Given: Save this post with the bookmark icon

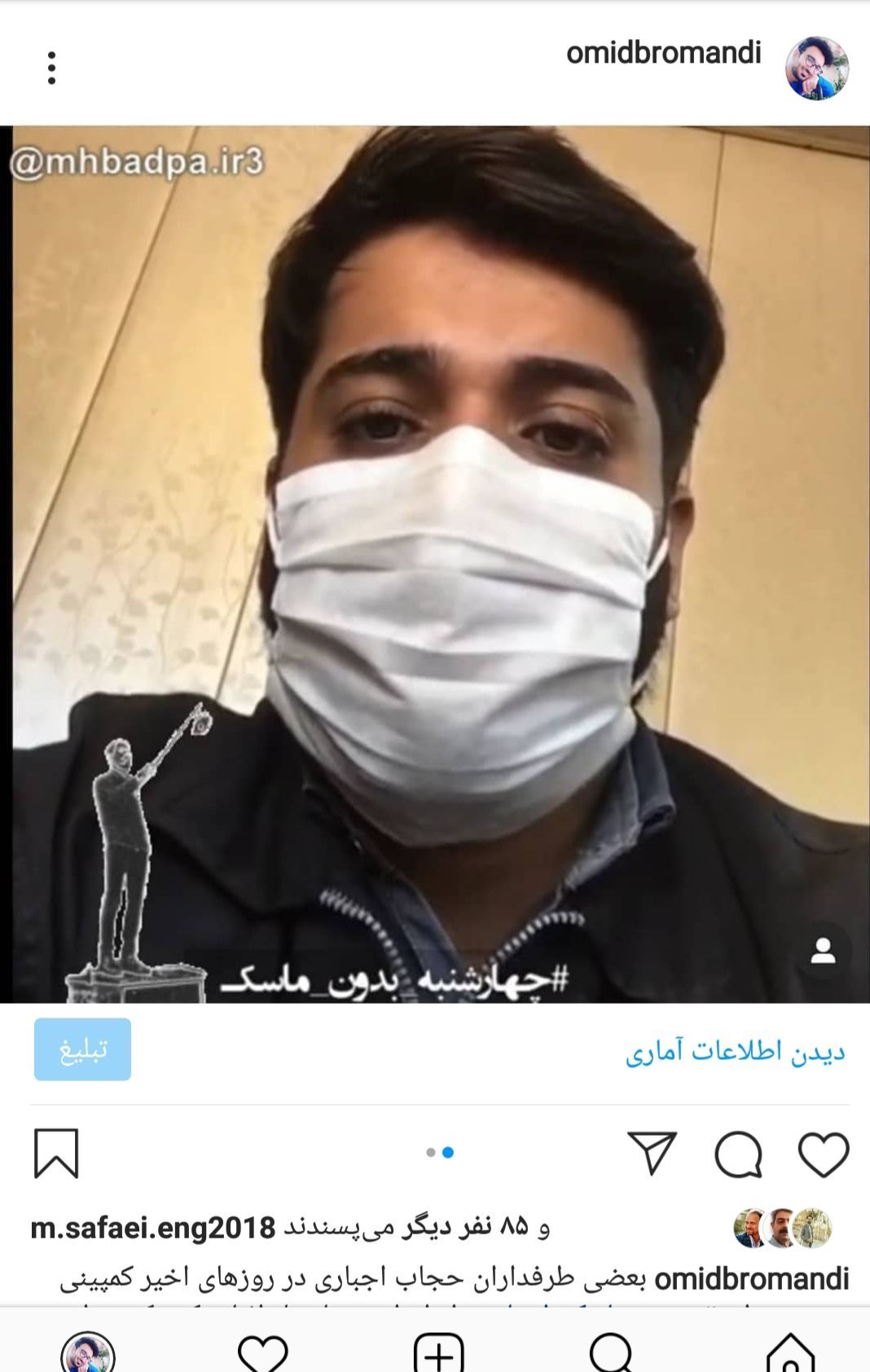Looking at the screenshot, I should [x=56, y=1154].
